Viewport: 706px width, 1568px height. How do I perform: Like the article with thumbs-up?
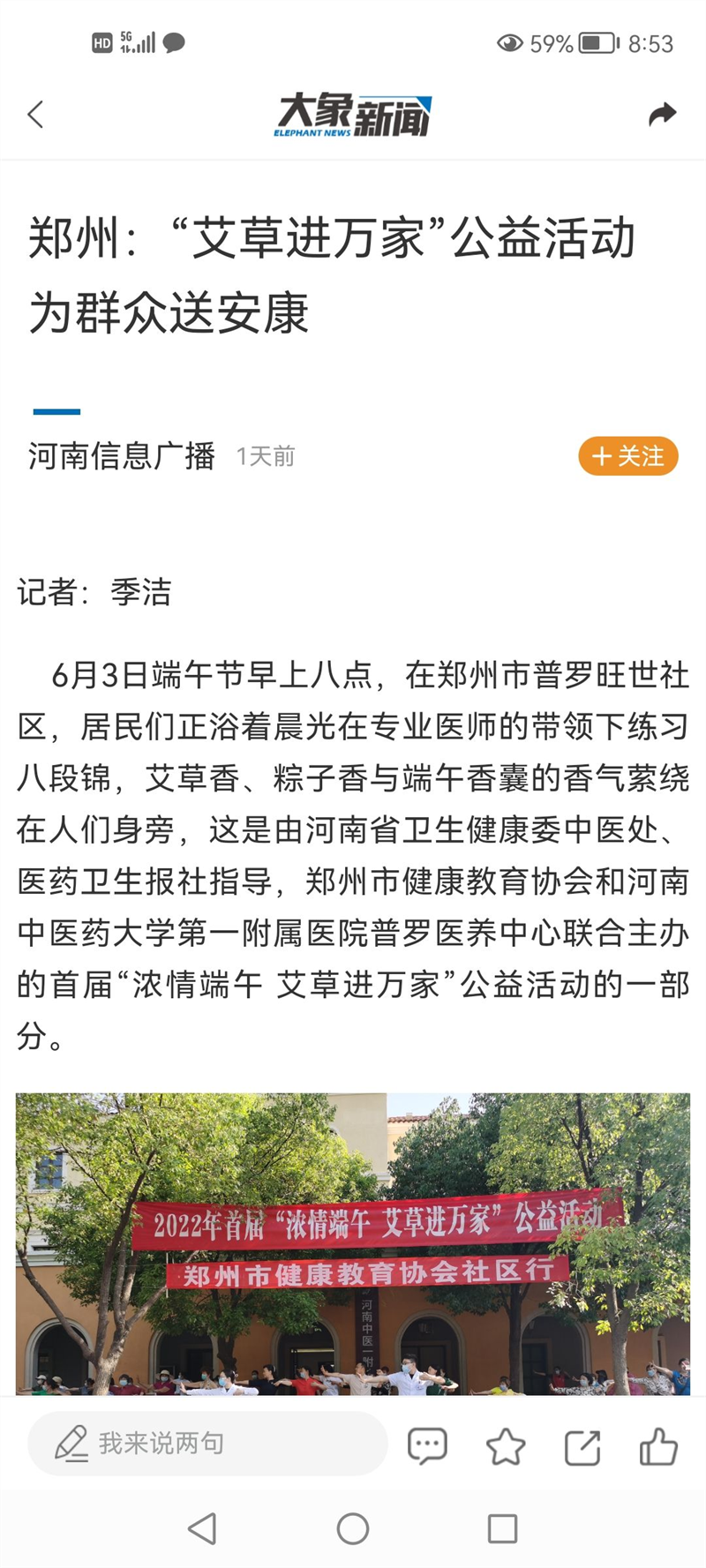click(658, 1446)
